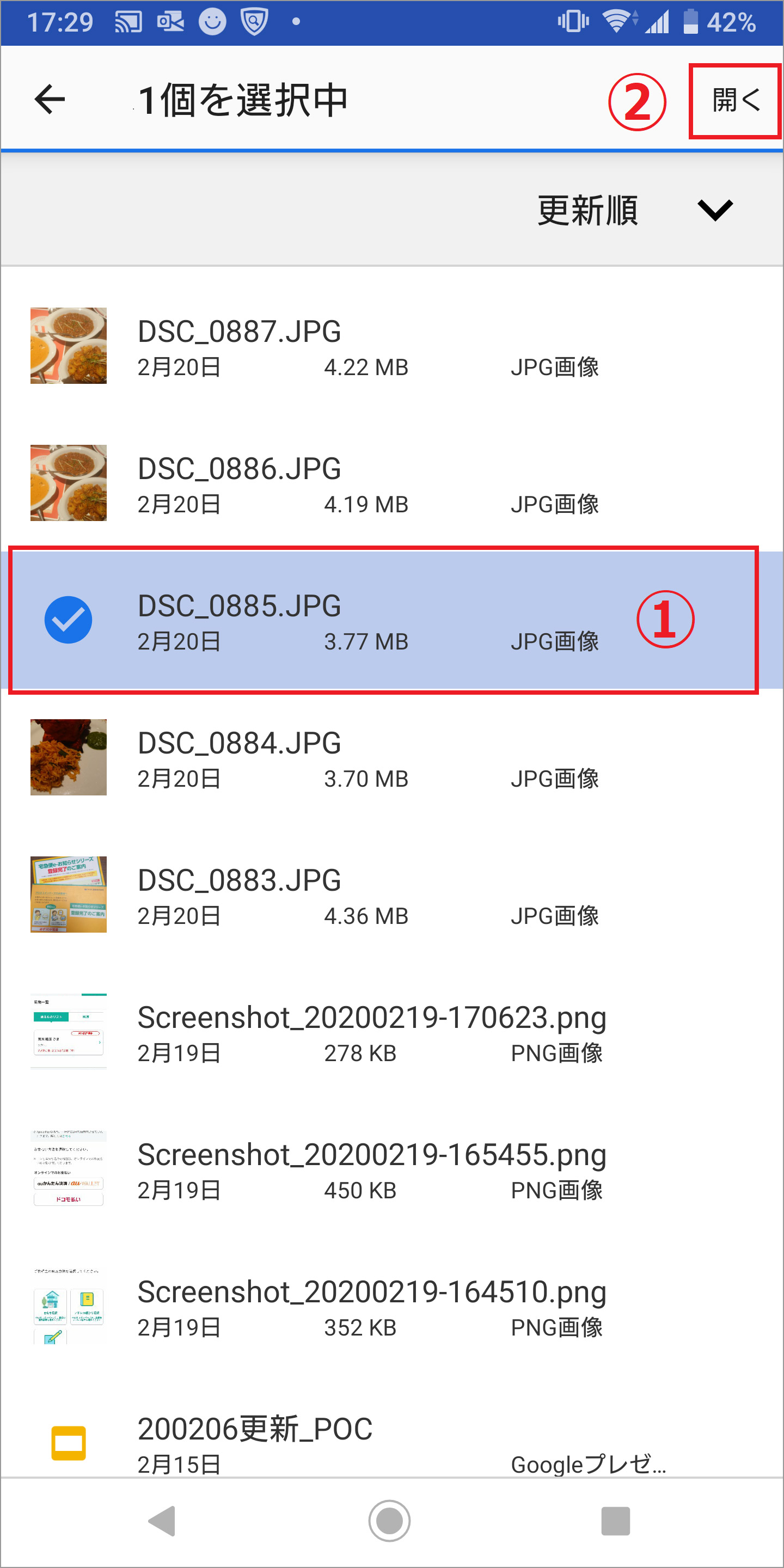
Task: Choose Screenshot_20200219-165455.png
Action: coord(371,1169)
